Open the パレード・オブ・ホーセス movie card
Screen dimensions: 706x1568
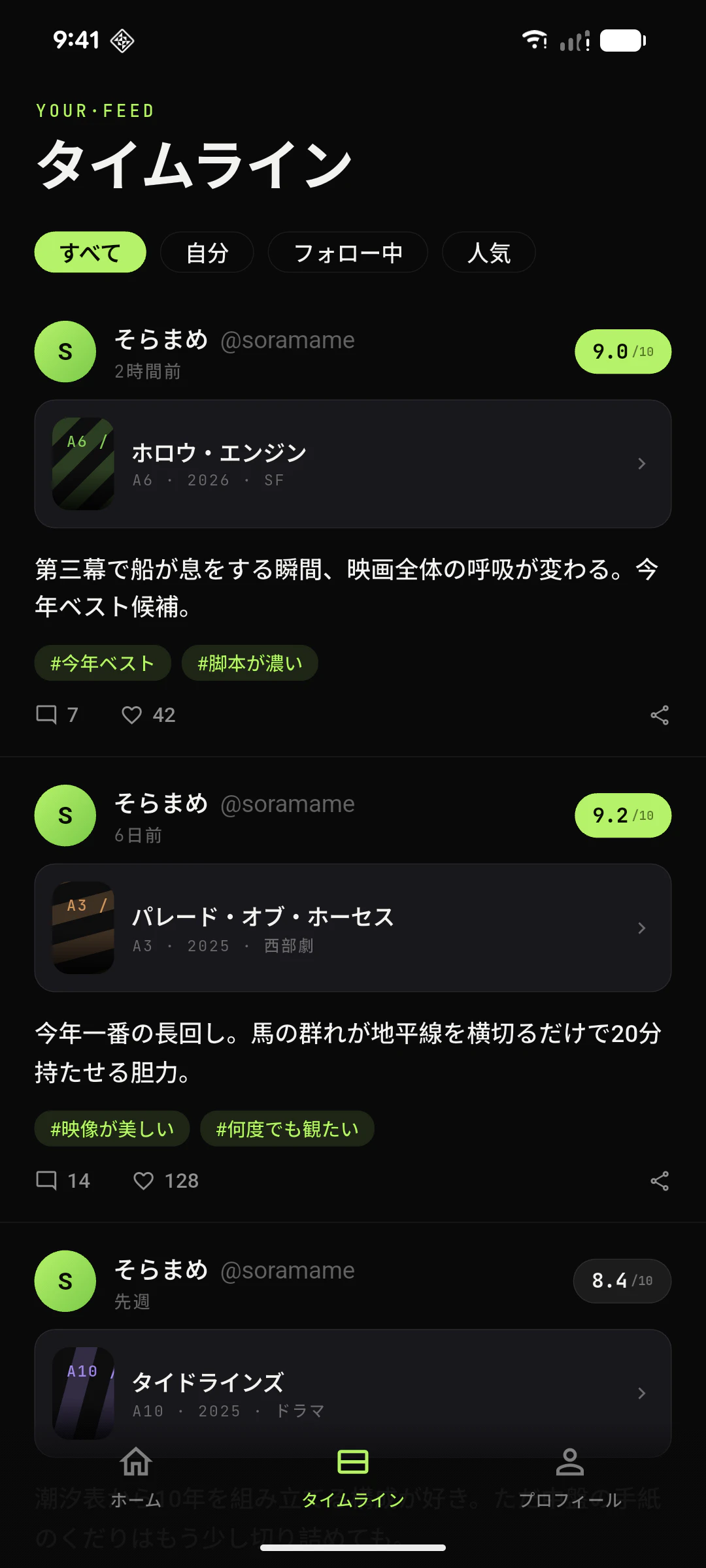point(353,928)
